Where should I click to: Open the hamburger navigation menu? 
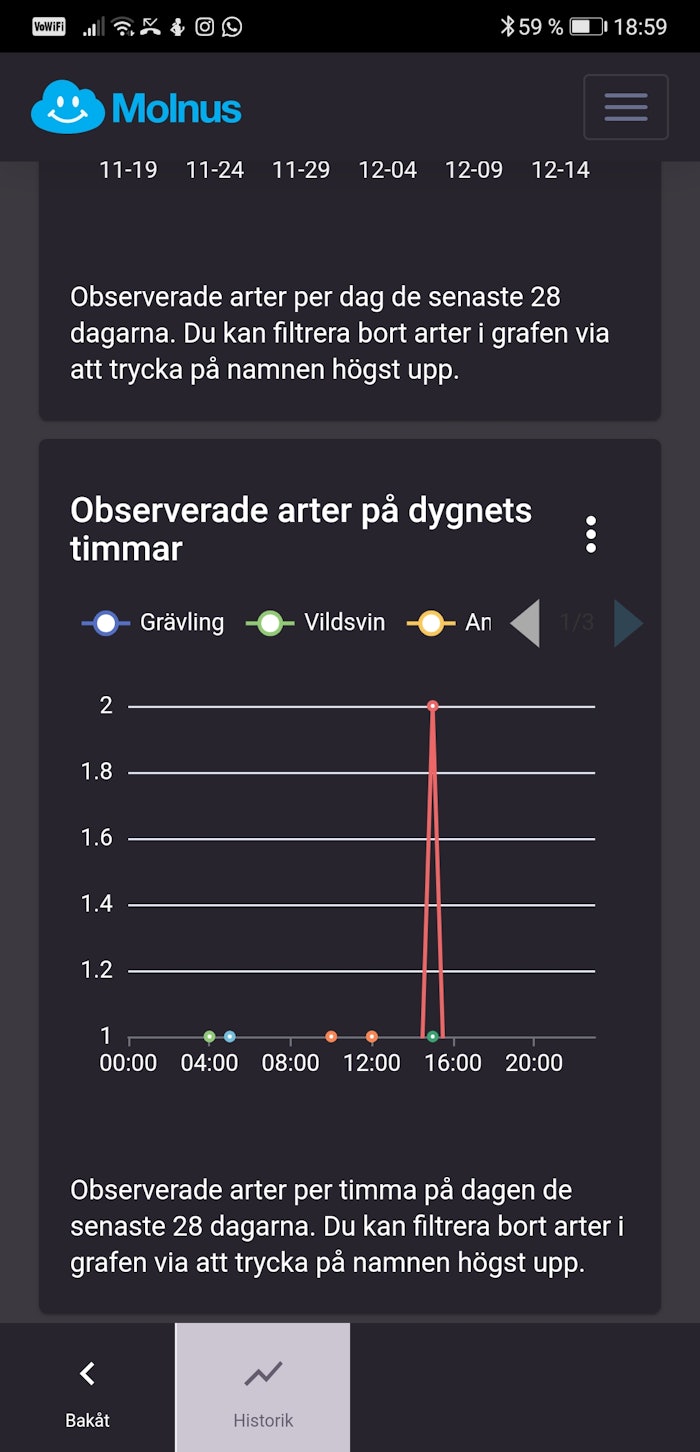coord(626,107)
